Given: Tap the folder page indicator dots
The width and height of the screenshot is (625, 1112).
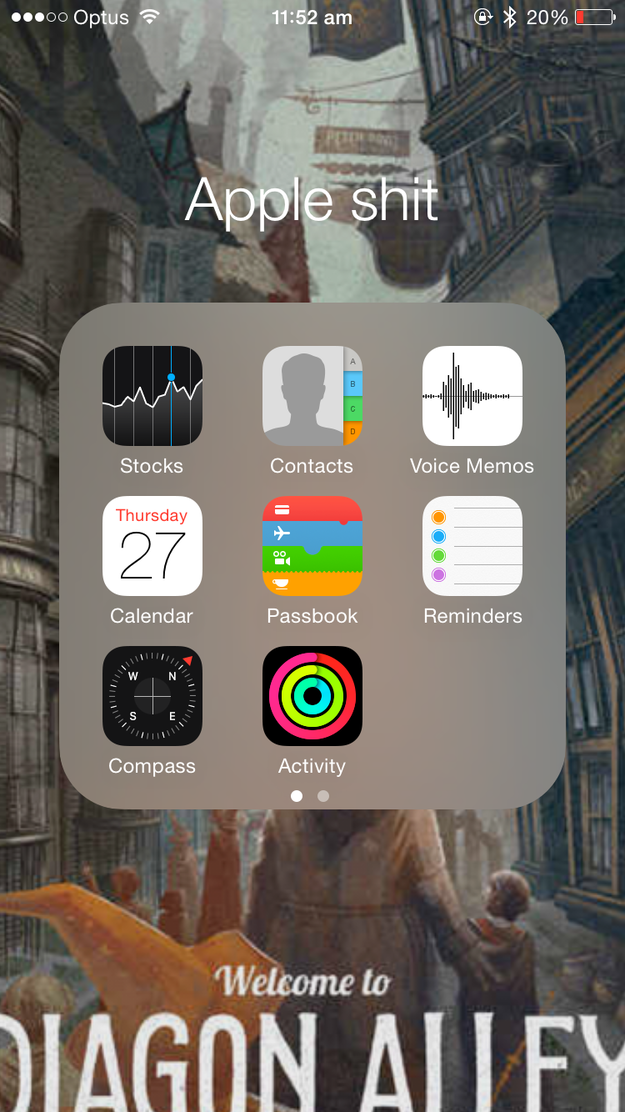Looking at the screenshot, I should pyautogui.click(x=310, y=796).
